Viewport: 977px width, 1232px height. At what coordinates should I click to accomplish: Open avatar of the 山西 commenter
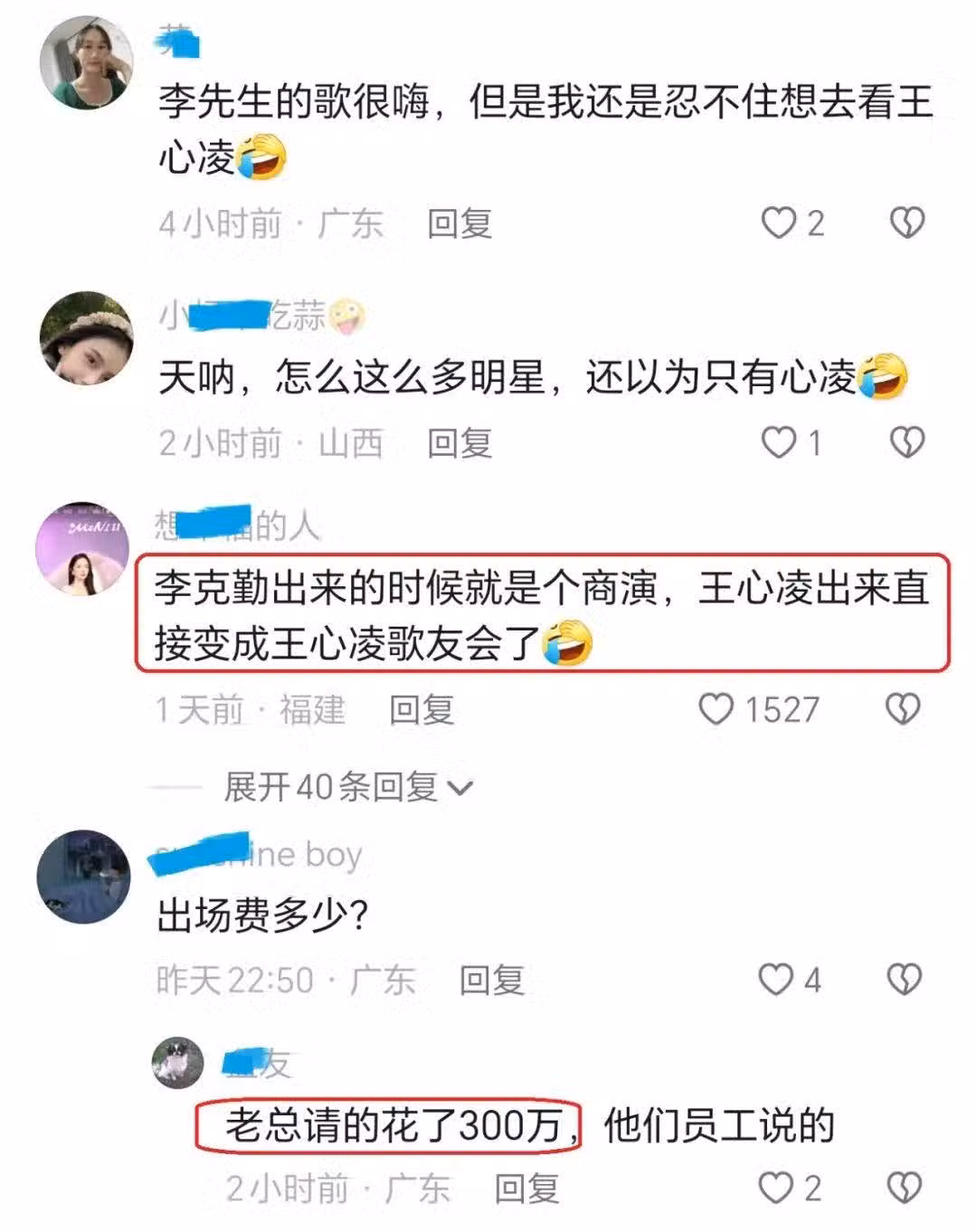click(87, 337)
